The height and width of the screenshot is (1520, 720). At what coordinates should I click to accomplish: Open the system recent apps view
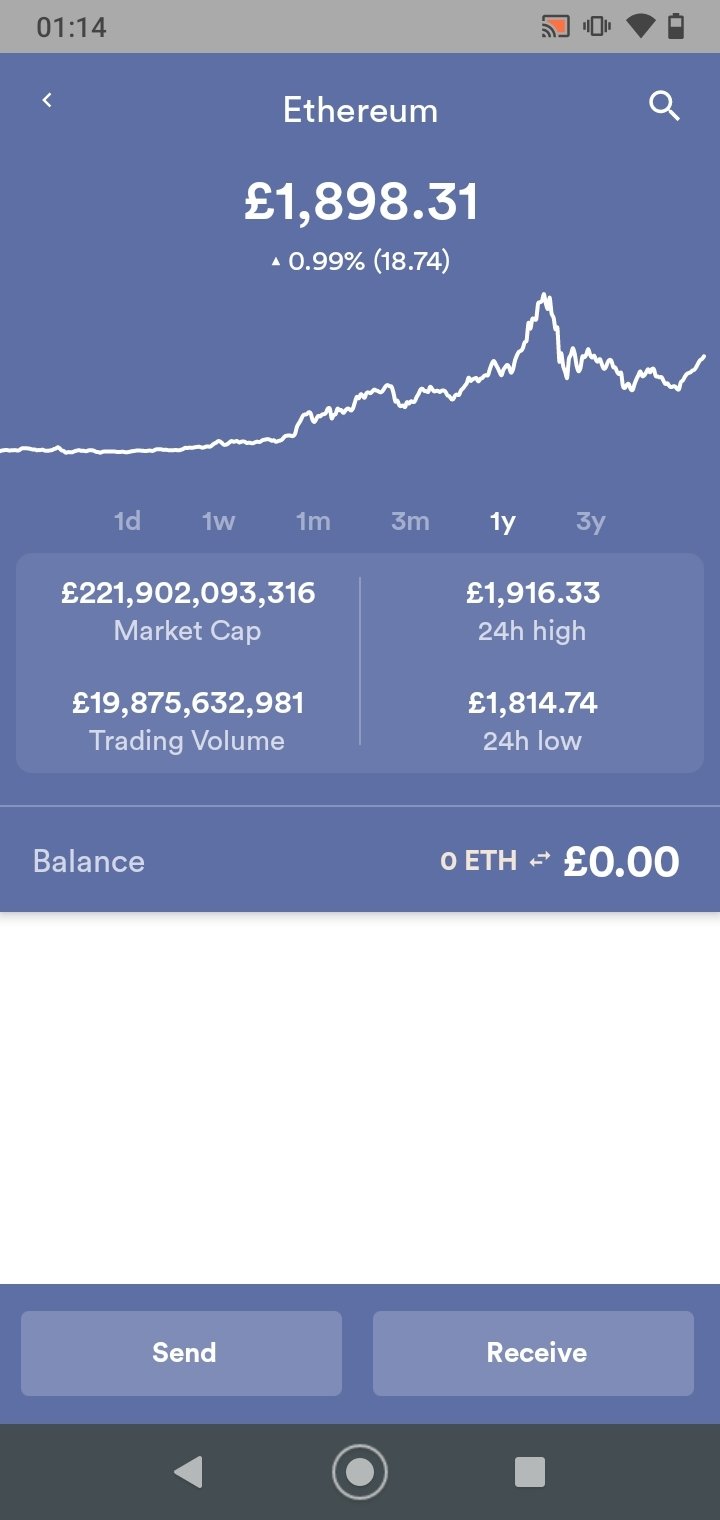[x=530, y=1472]
